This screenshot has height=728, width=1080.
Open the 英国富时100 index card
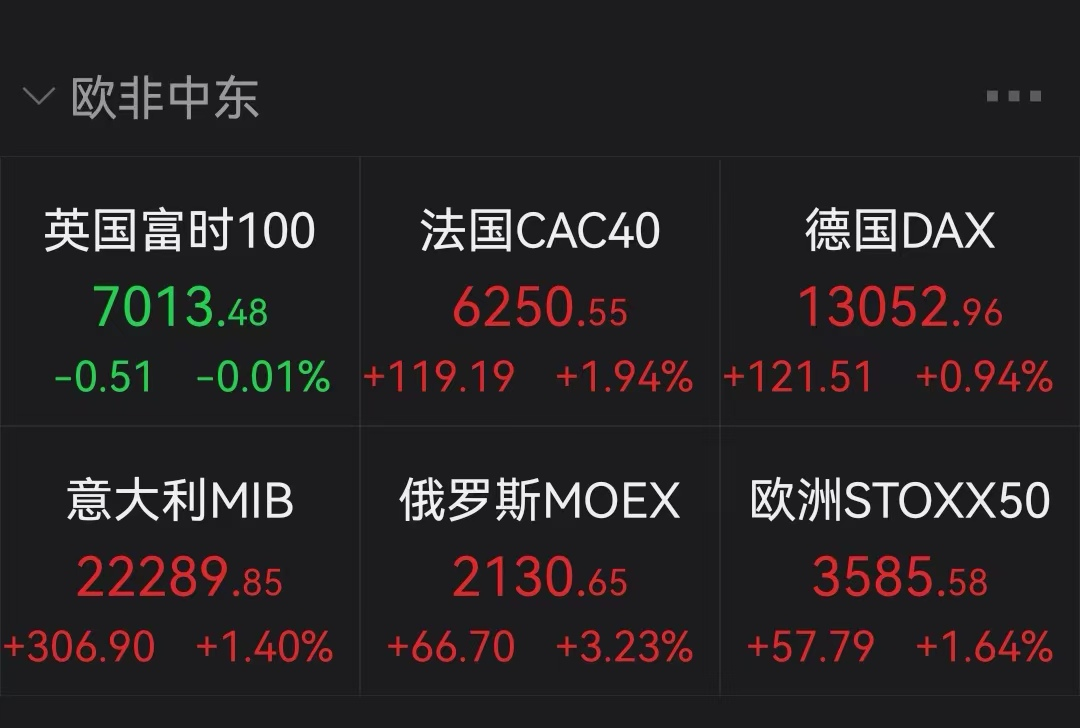180,292
